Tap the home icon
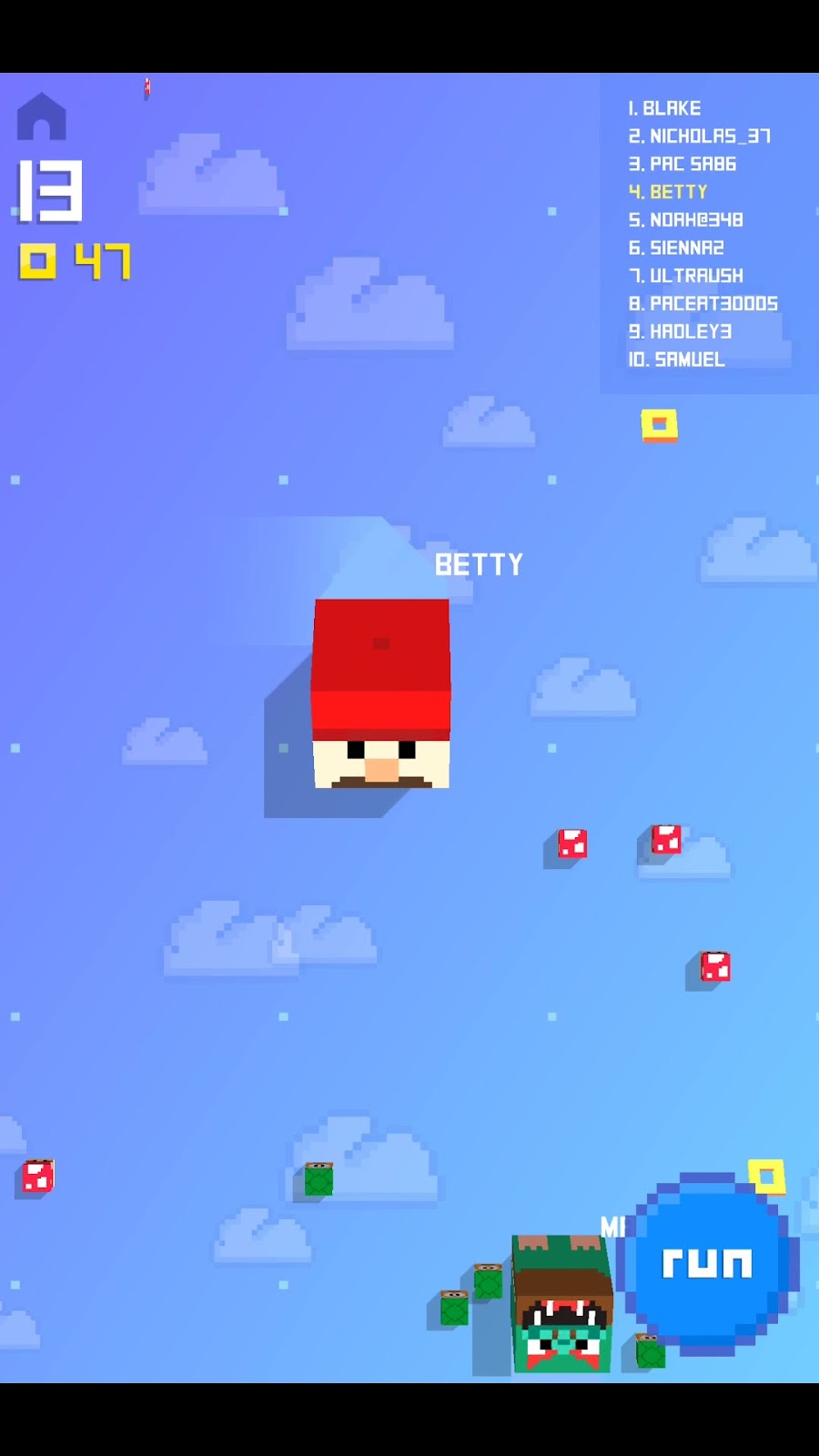 point(42,116)
